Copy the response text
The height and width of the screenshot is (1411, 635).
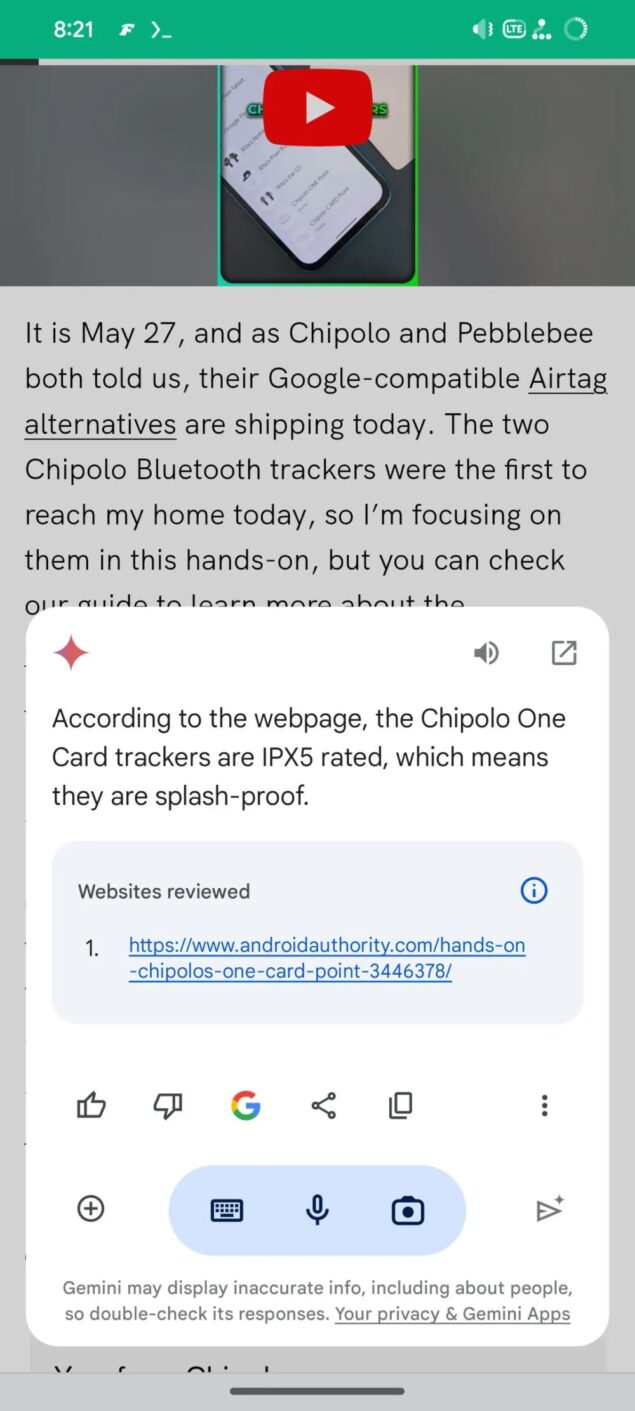tap(400, 1105)
